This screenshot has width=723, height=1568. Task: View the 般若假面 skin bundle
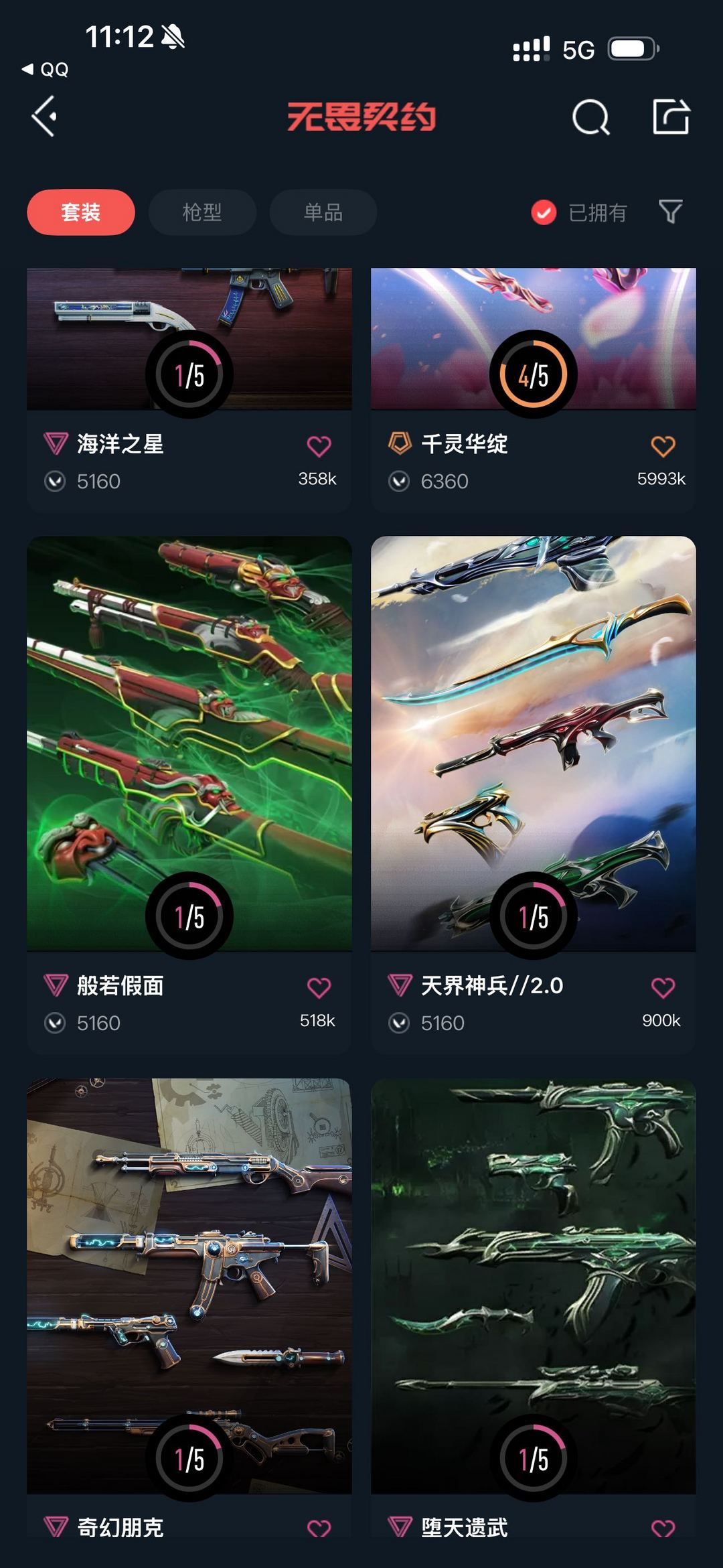point(189,743)
